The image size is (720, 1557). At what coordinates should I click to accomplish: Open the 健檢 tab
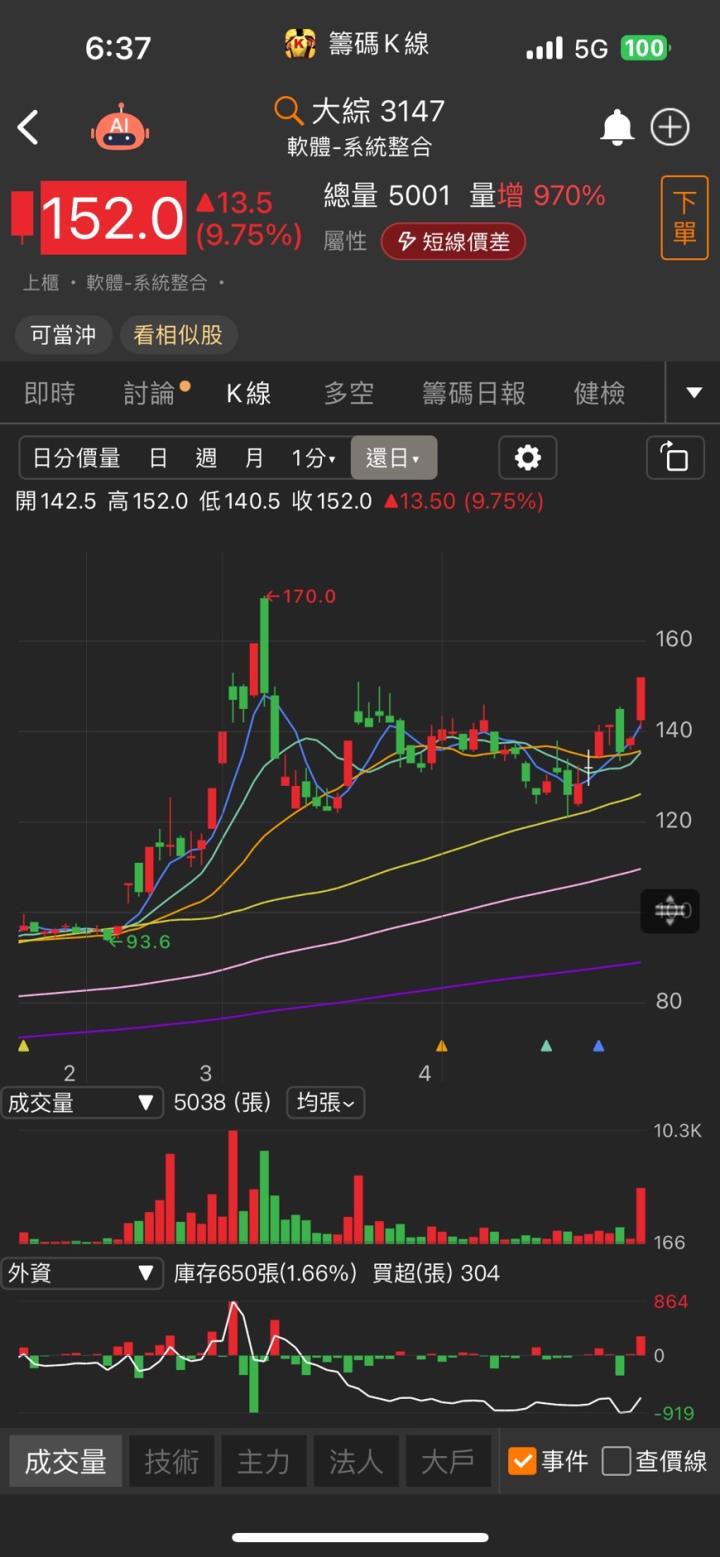point(598,393)
